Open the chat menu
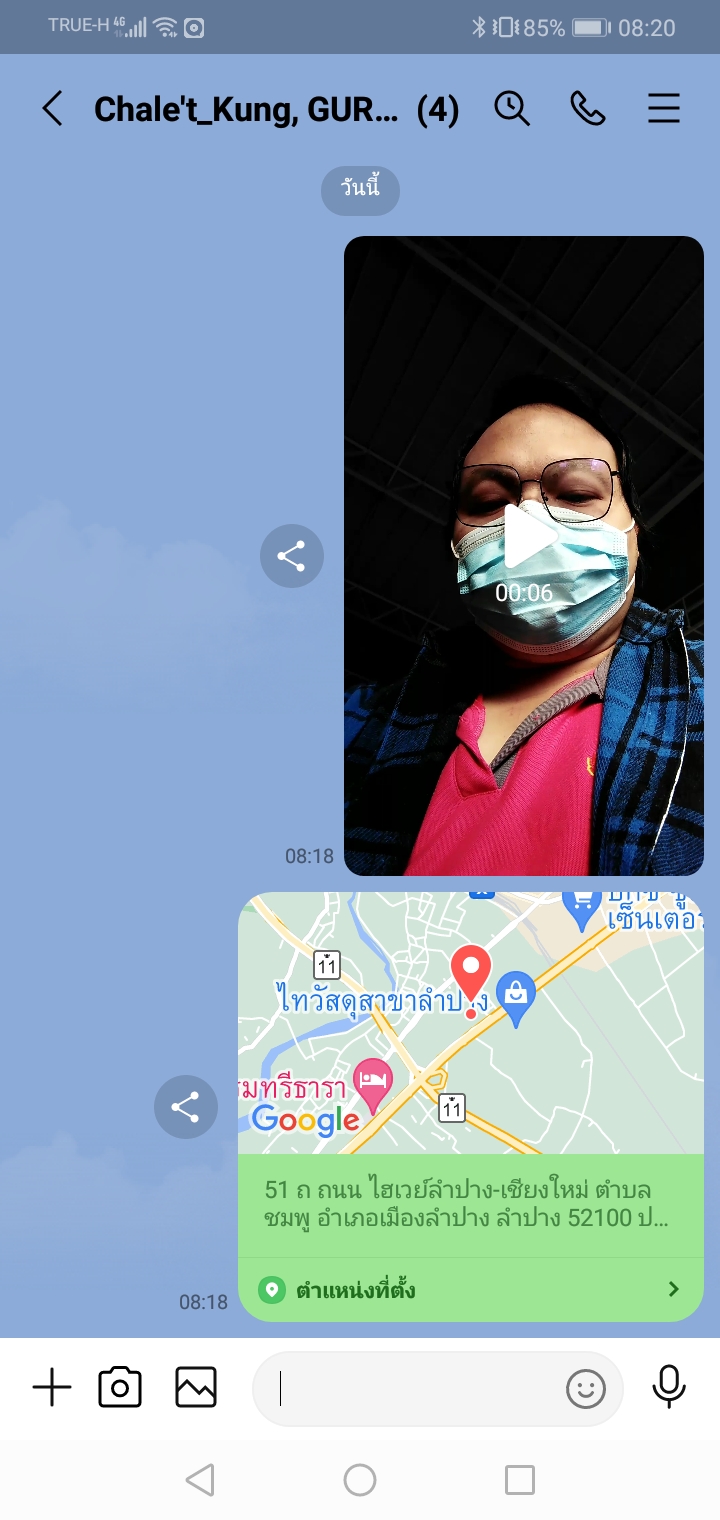The width and height of the screenshot is (720, 1520). [x=663, y=108]
